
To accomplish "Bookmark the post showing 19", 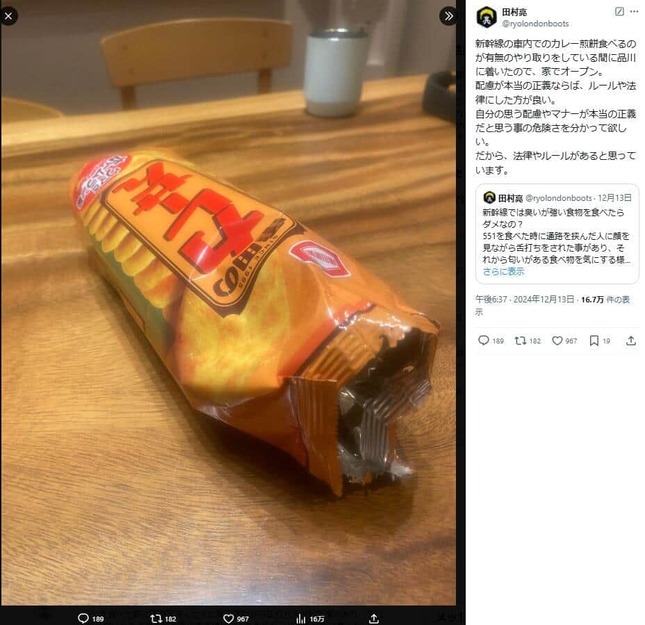I will [595, 341].
